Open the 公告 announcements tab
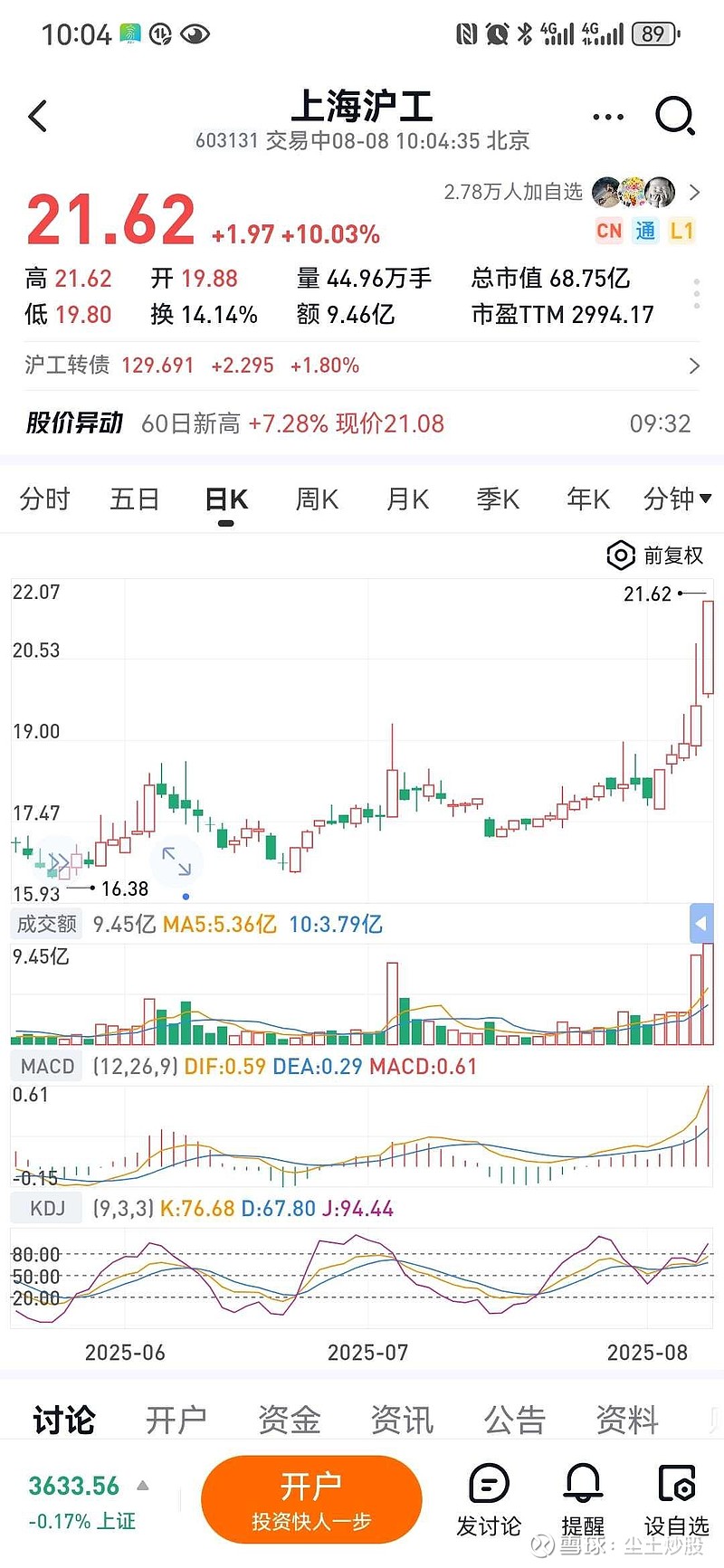Screen dimensions: 724x1568 pos(515,1419)
